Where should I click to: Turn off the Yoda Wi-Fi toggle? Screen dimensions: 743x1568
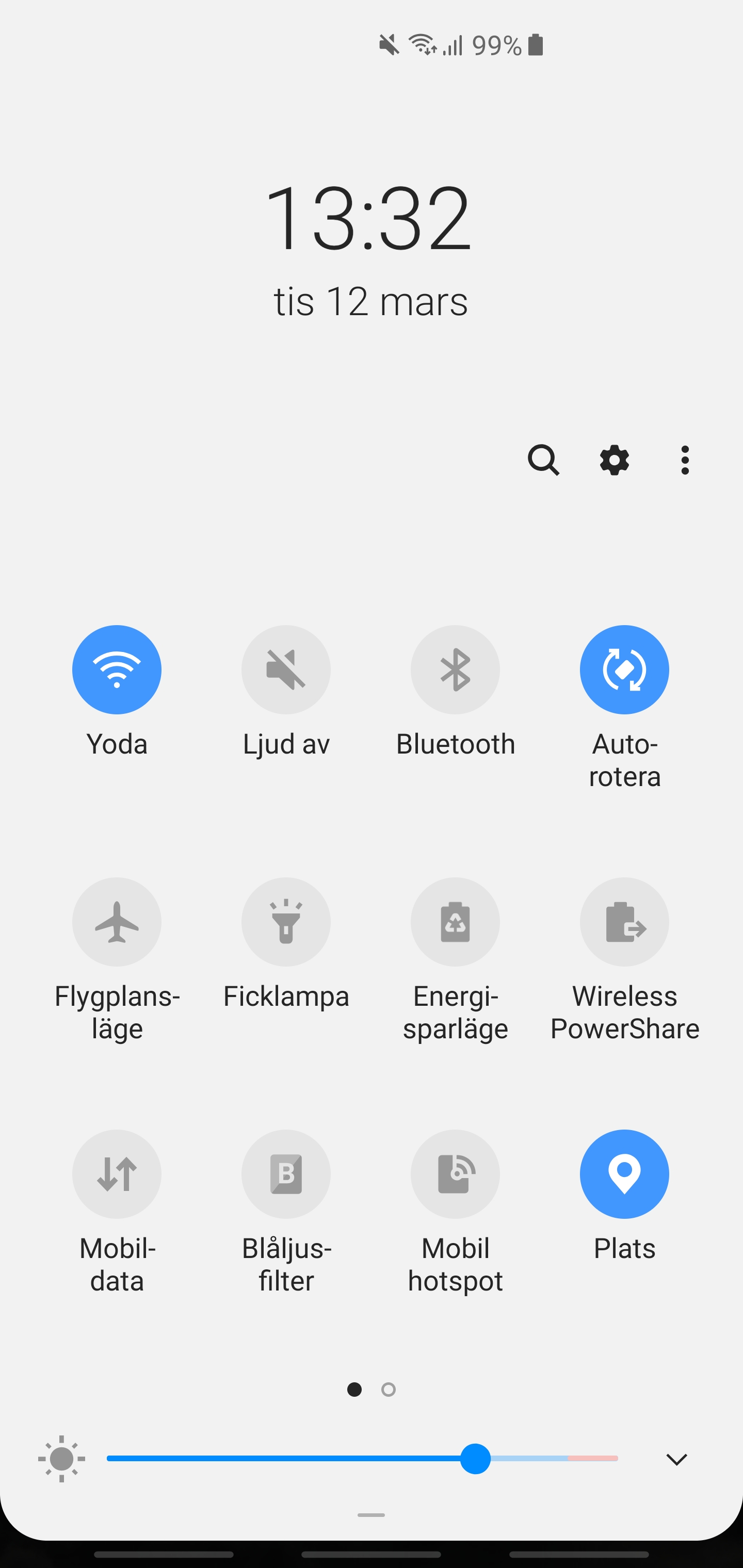(x=117, y=669)
